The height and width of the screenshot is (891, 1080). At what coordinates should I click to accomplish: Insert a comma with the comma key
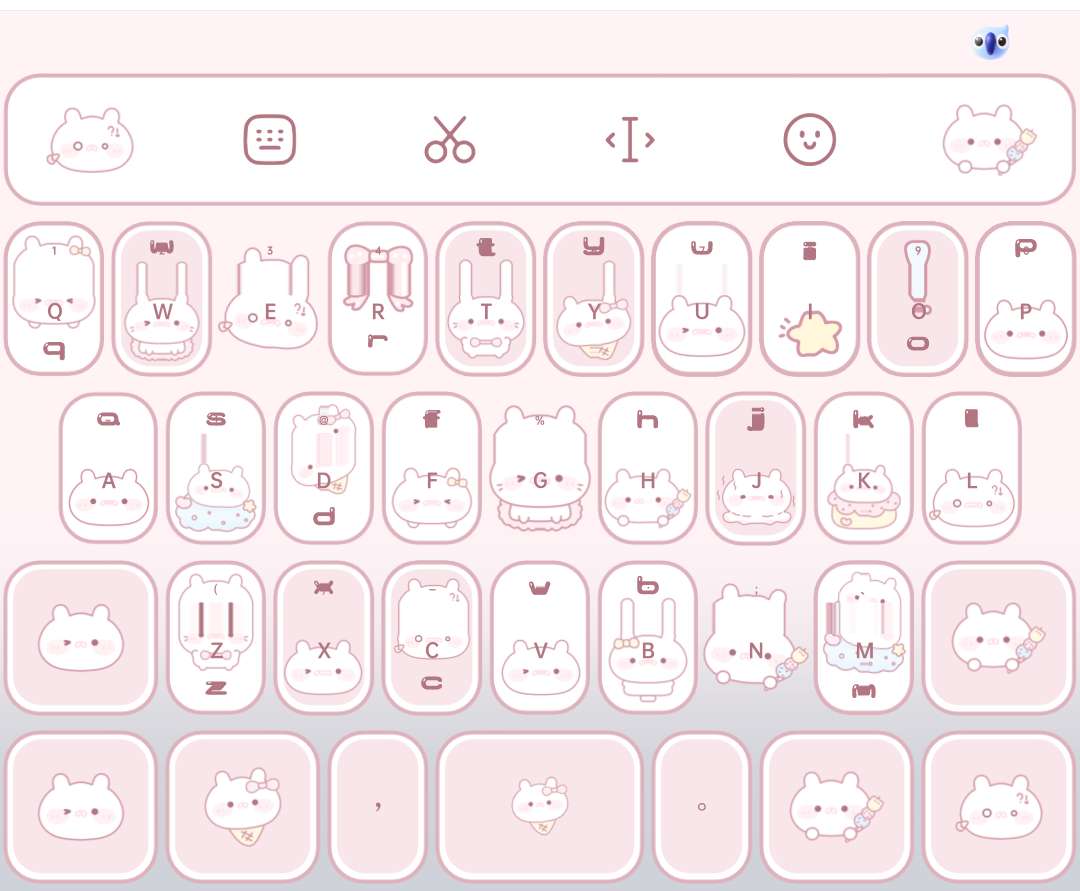click(x=378, y=806)
